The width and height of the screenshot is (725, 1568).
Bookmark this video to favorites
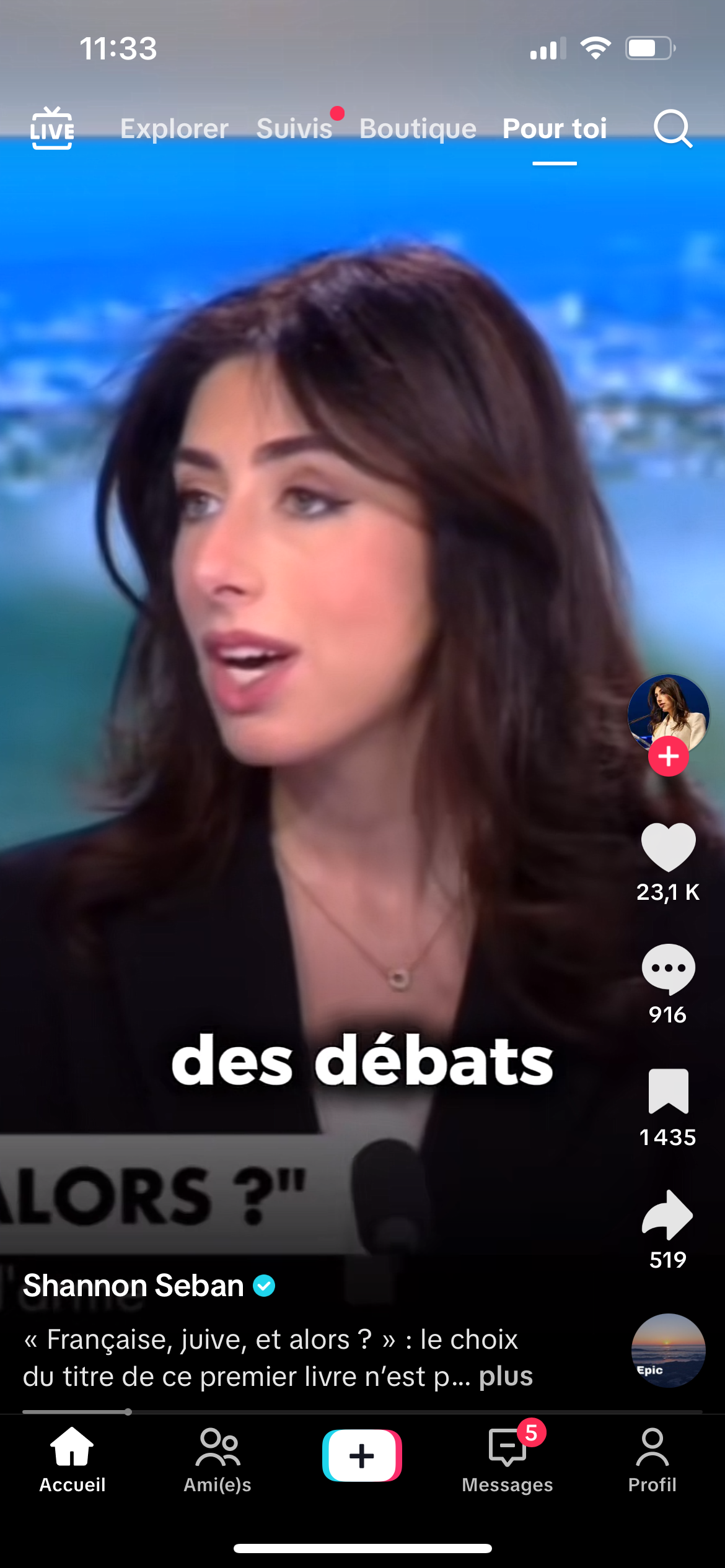point(668,1091)
